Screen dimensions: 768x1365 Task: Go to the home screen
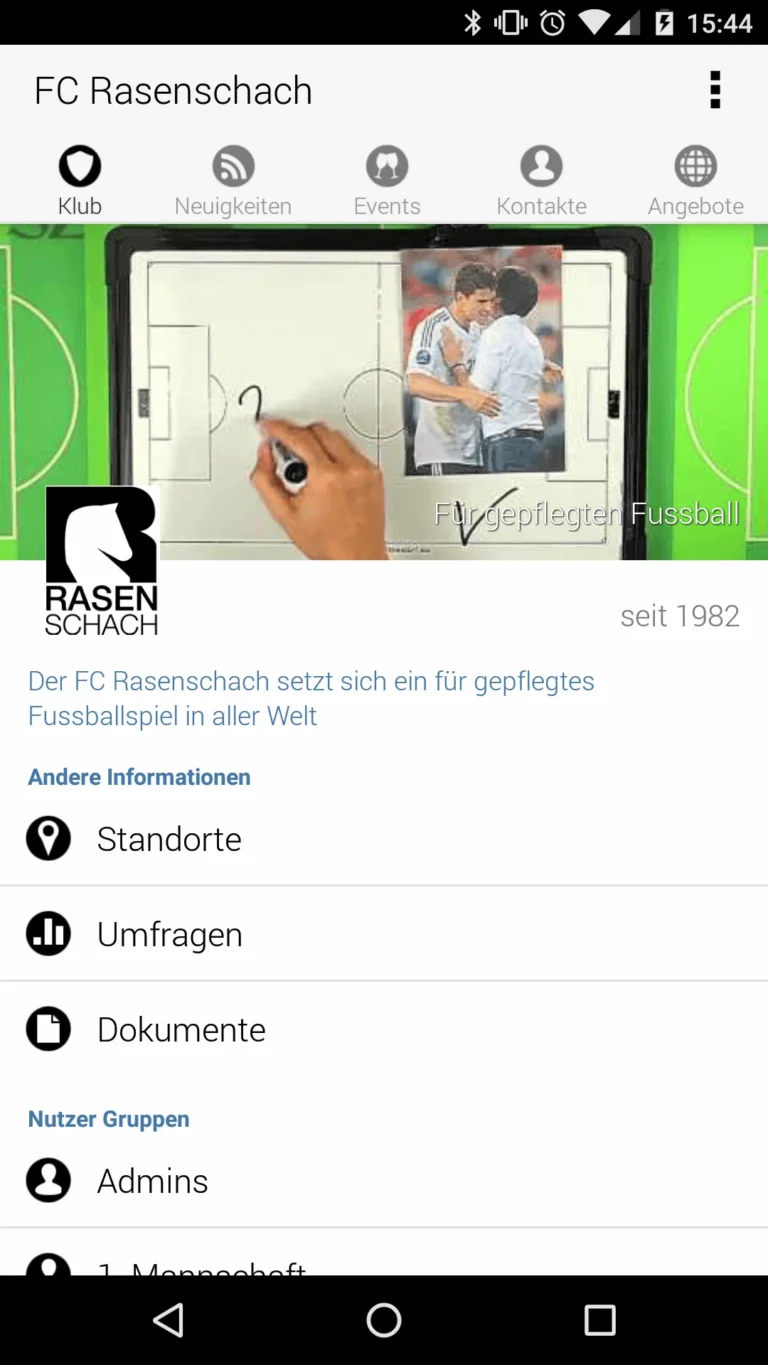pos(384,1320)
